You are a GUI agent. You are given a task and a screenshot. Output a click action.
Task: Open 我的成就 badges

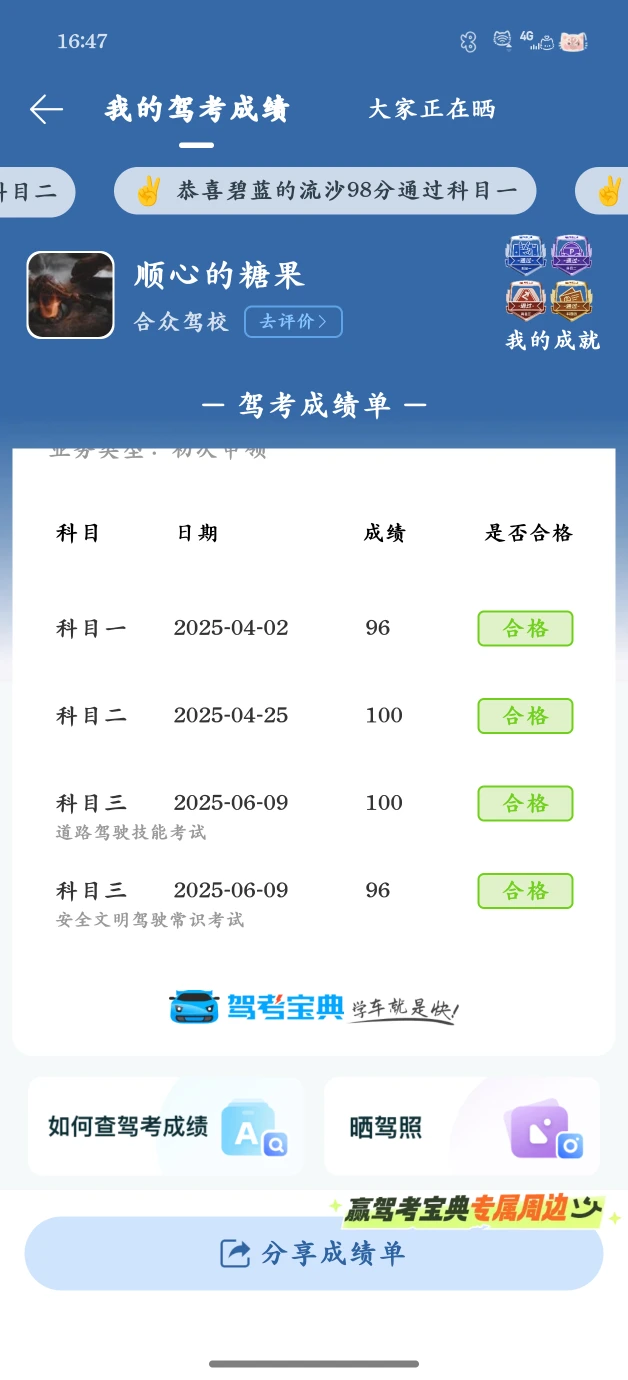(552, 294)
